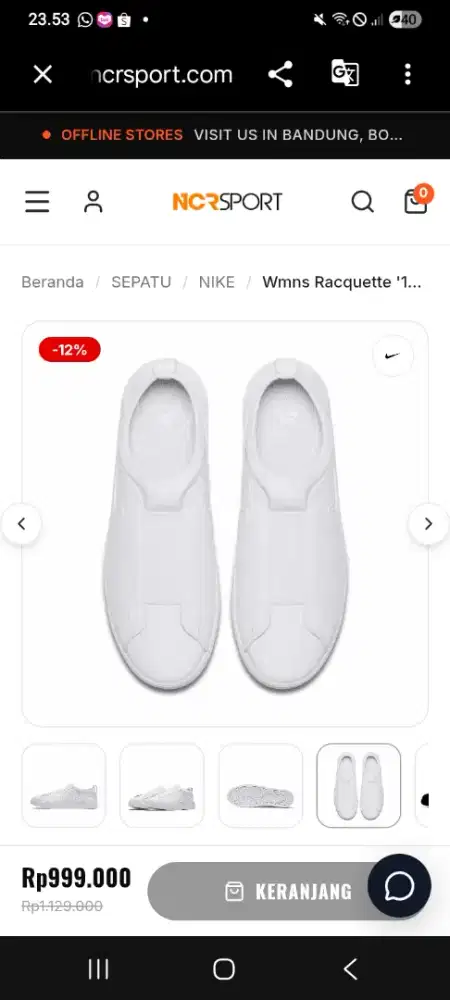Open the hamburger menu drawer

pyautogui.click(x=37, y=202)
